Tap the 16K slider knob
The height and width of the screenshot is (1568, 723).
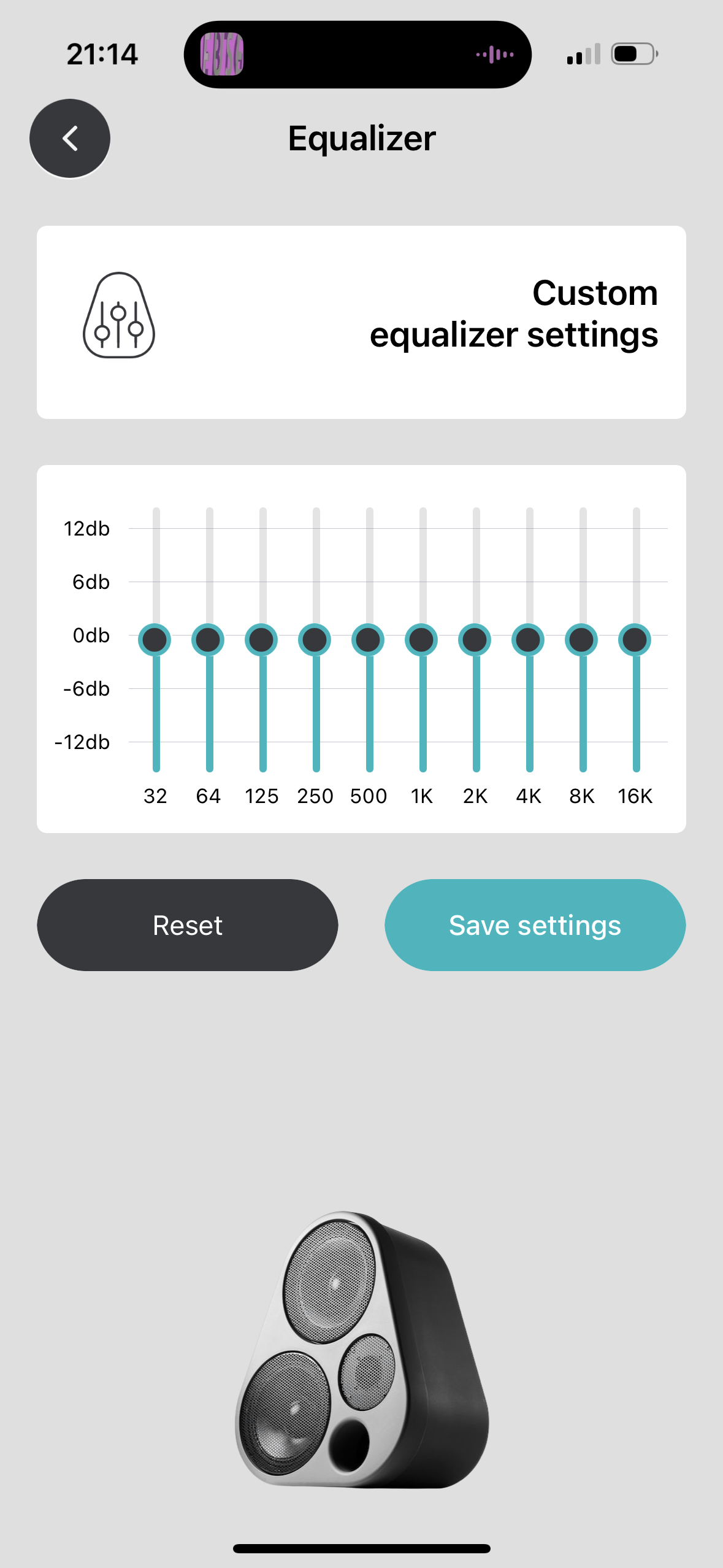click(x=635, y=640)
